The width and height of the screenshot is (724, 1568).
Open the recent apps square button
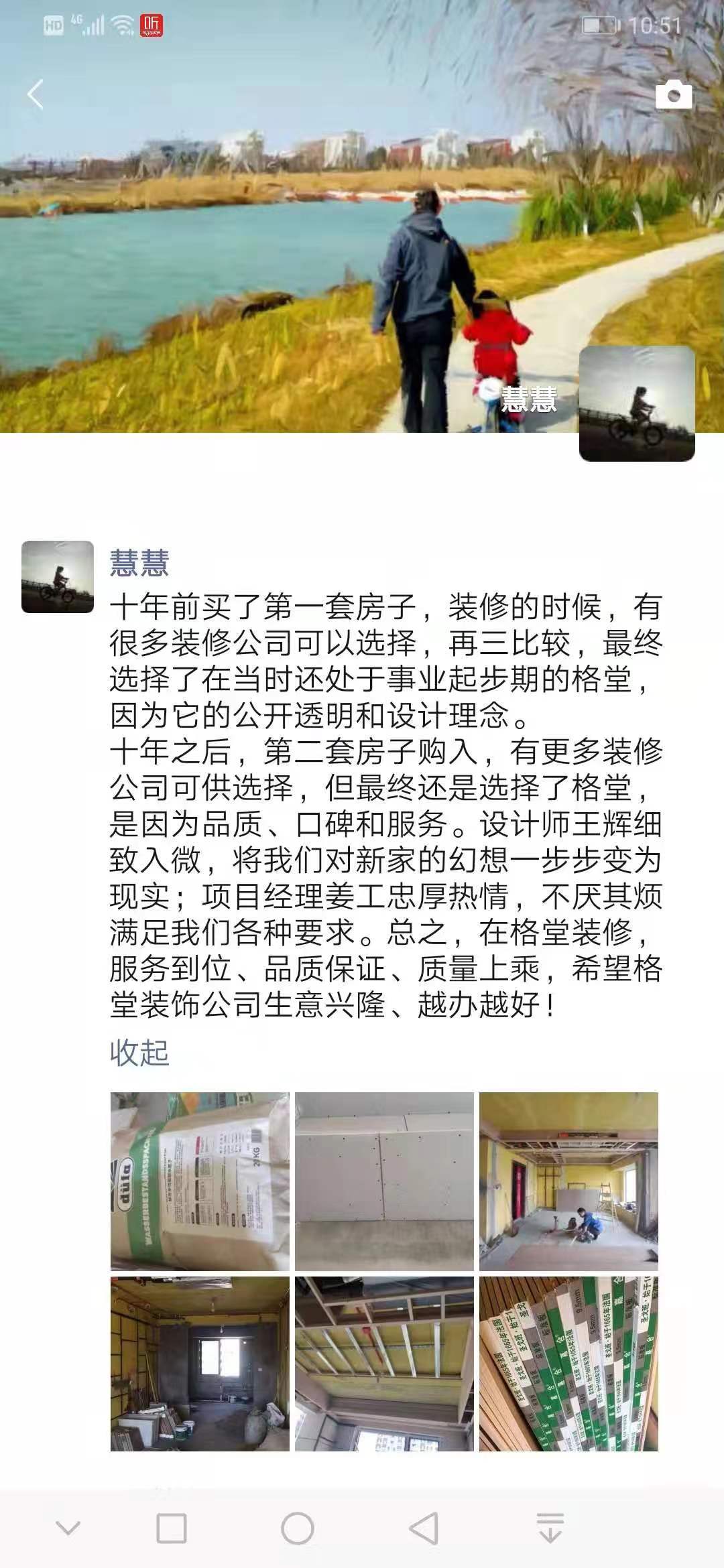pyautogui.click(x=172, y=1529)
